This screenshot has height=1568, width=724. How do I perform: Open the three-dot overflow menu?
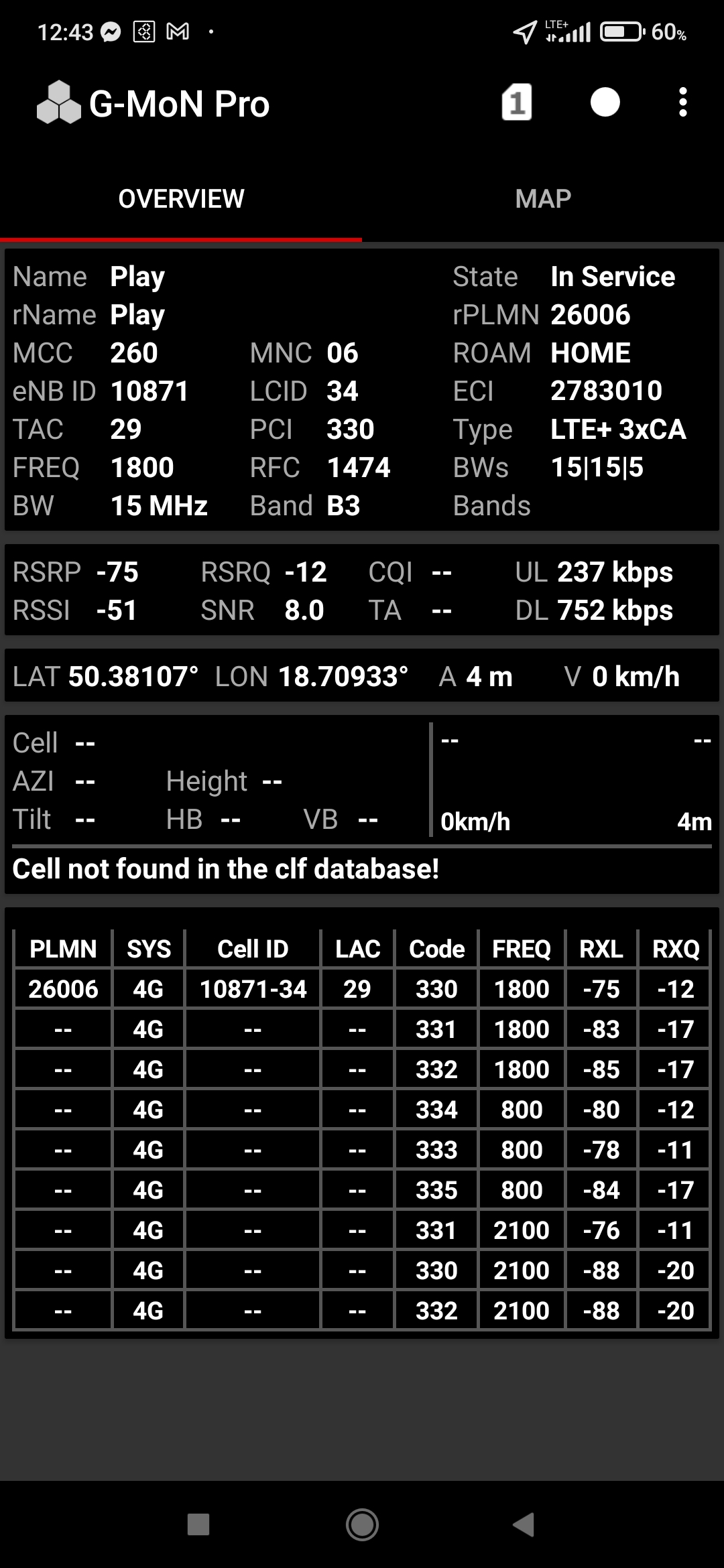[x=682, y=103]
